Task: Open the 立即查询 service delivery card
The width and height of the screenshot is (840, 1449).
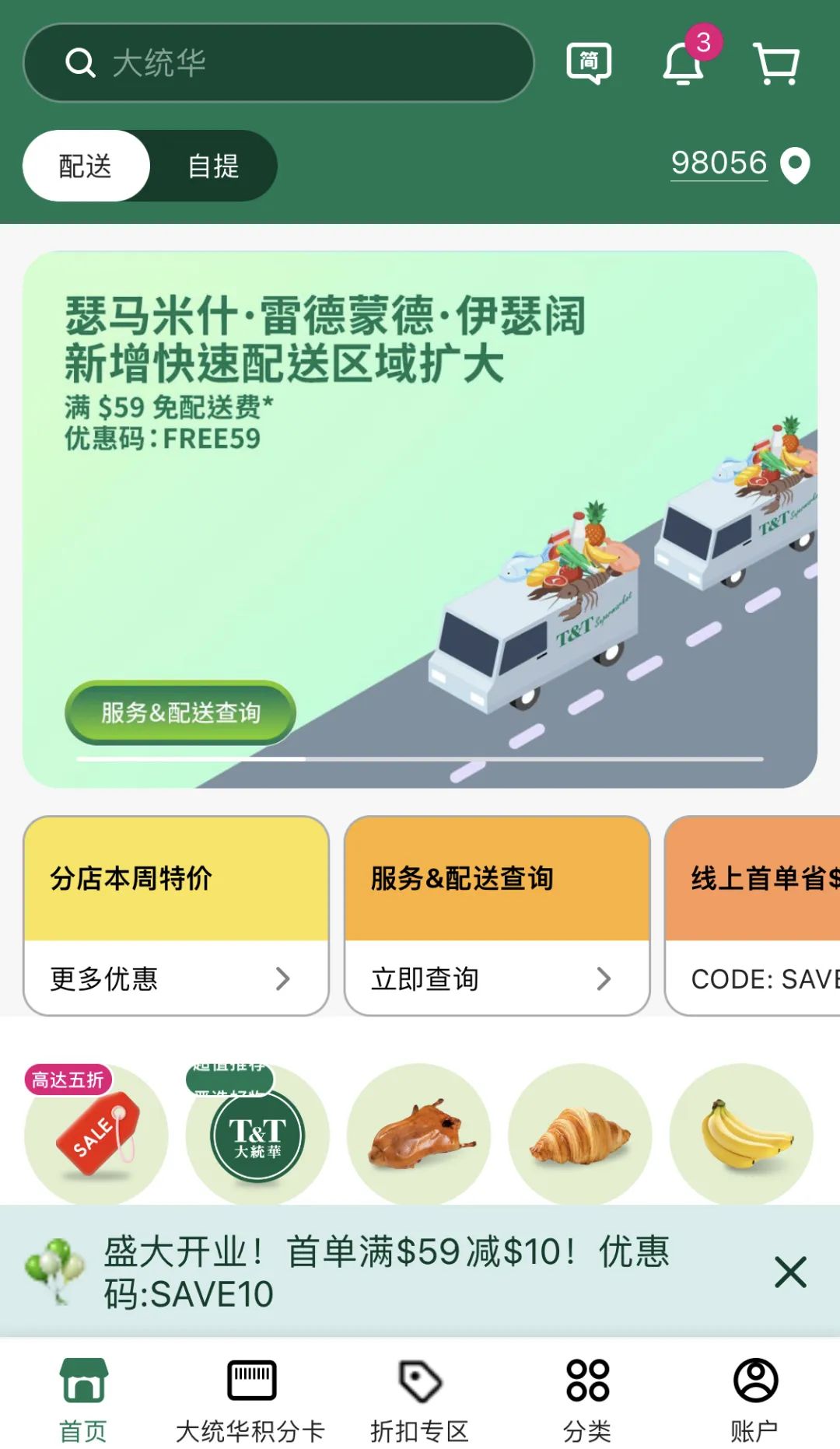Action: pyautogui.click(x=497, y=915)
